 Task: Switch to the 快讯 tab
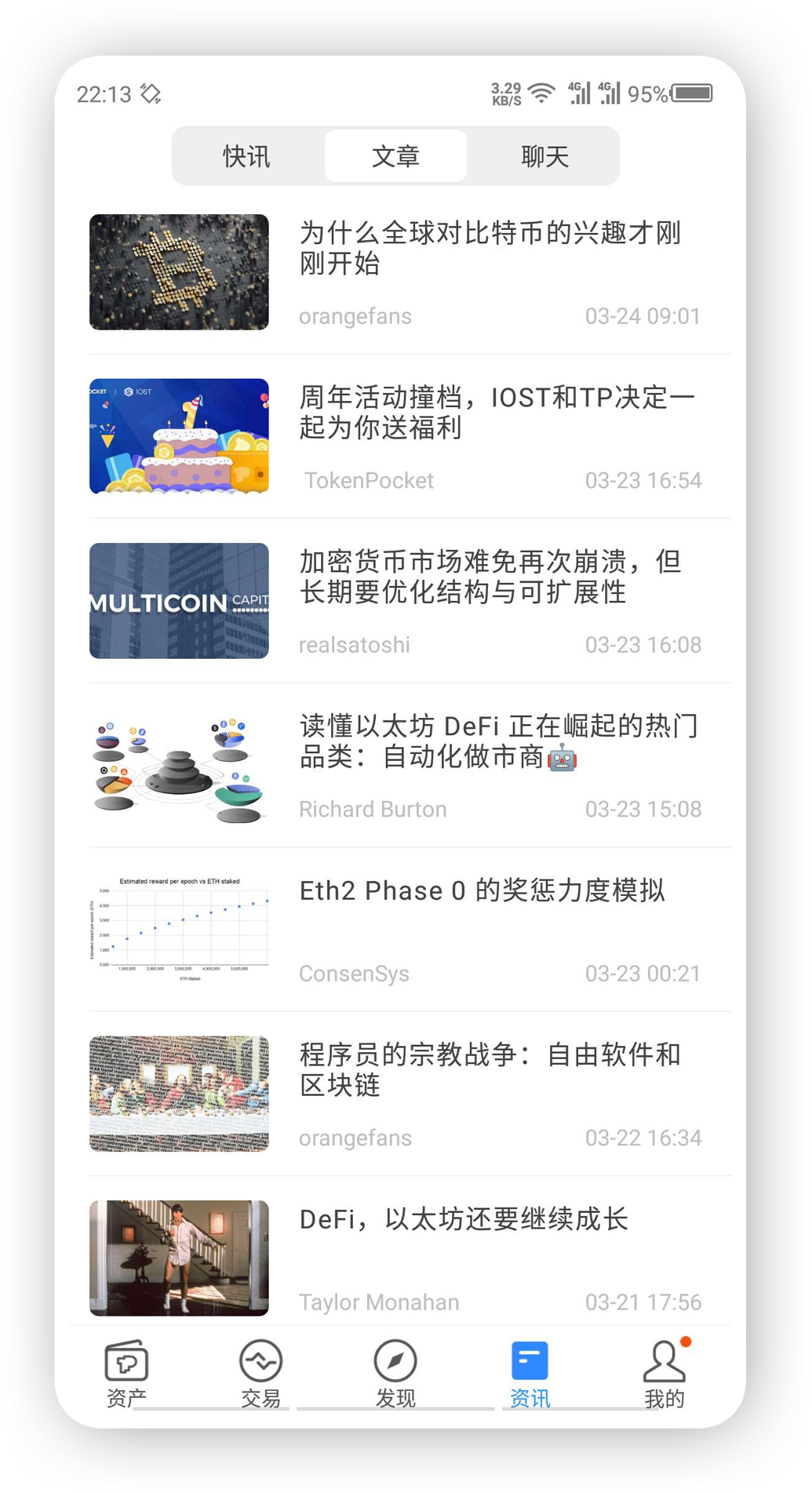[x=246, y=155]
